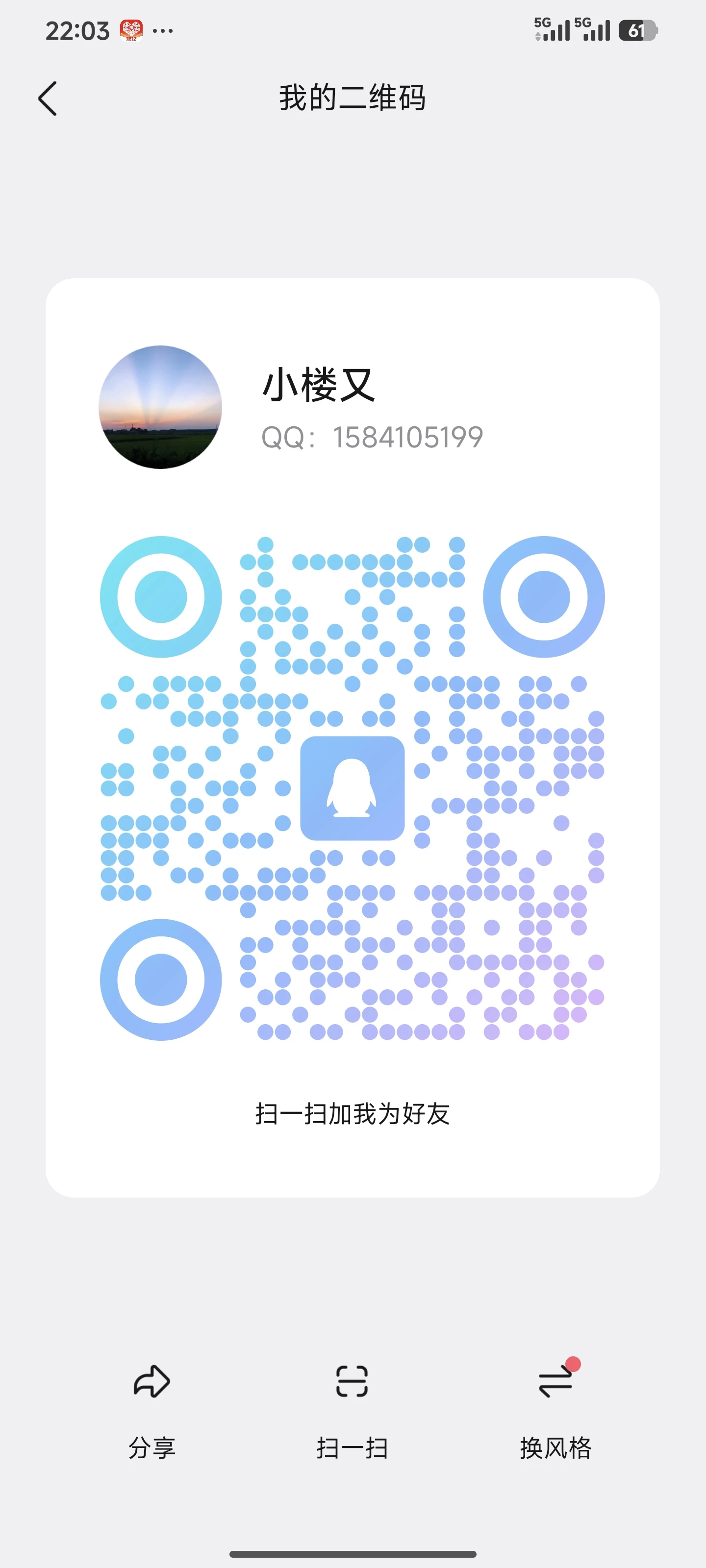
Task: Tap the 扫一扫 label
Action: (353, 1448)
